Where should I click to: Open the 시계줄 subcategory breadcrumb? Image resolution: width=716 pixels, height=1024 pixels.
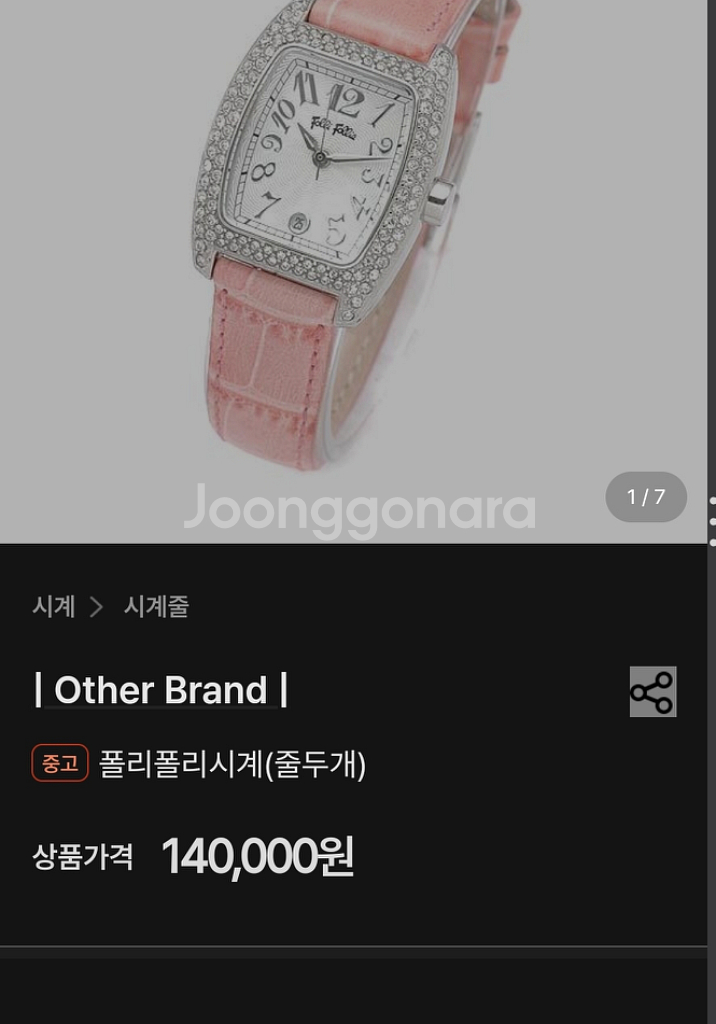pos(156,606)
